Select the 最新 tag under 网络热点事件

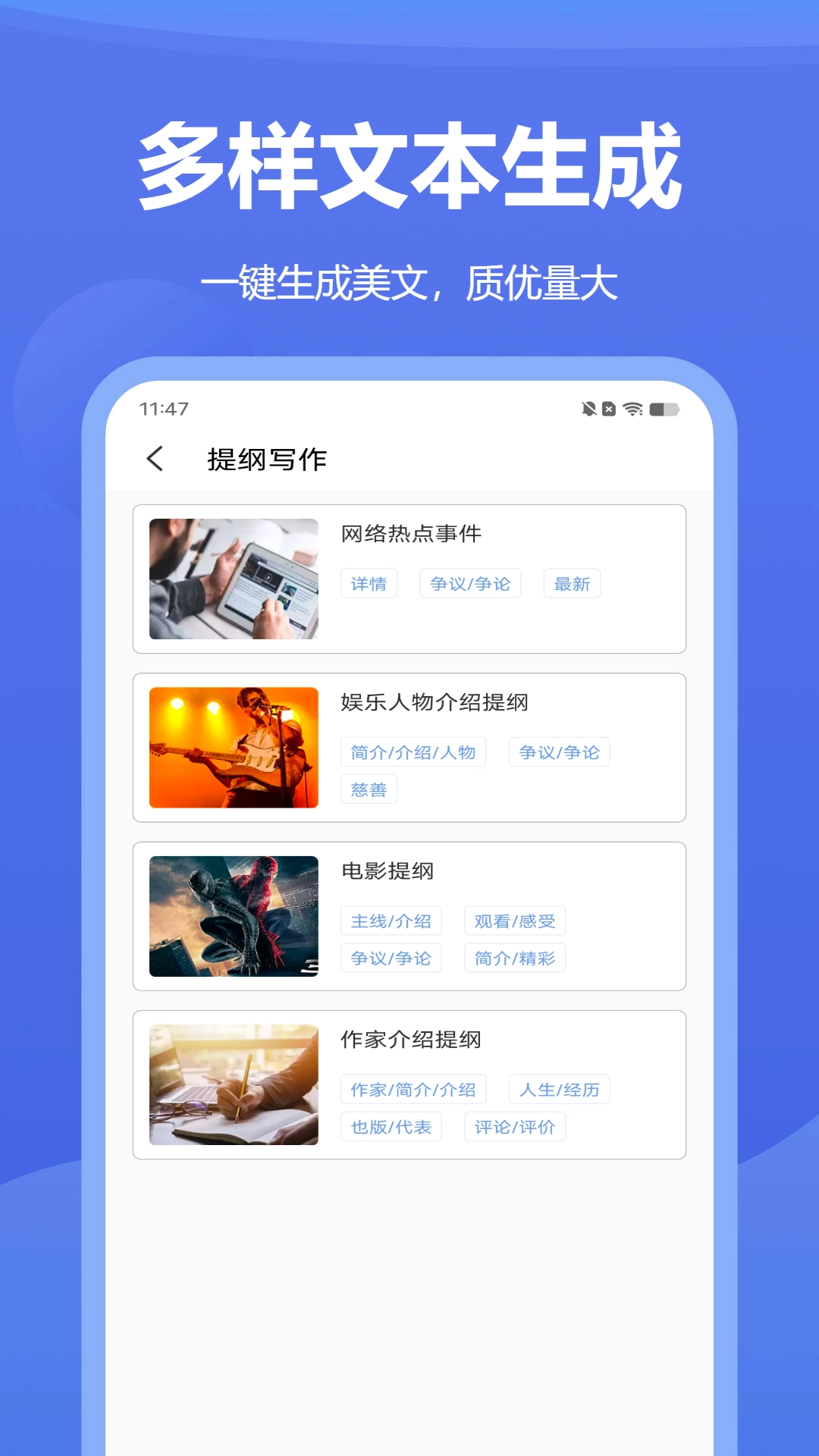(x=572, y=583)
